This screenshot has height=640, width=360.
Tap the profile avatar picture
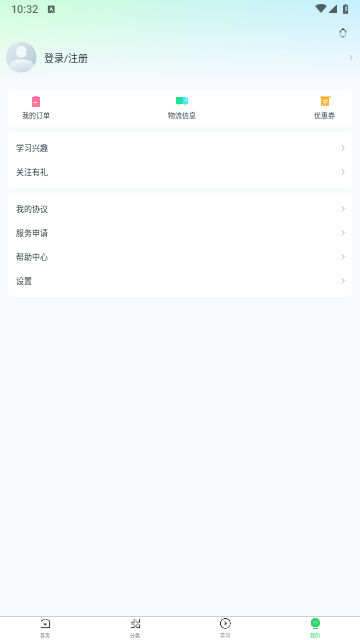point(21,57)
